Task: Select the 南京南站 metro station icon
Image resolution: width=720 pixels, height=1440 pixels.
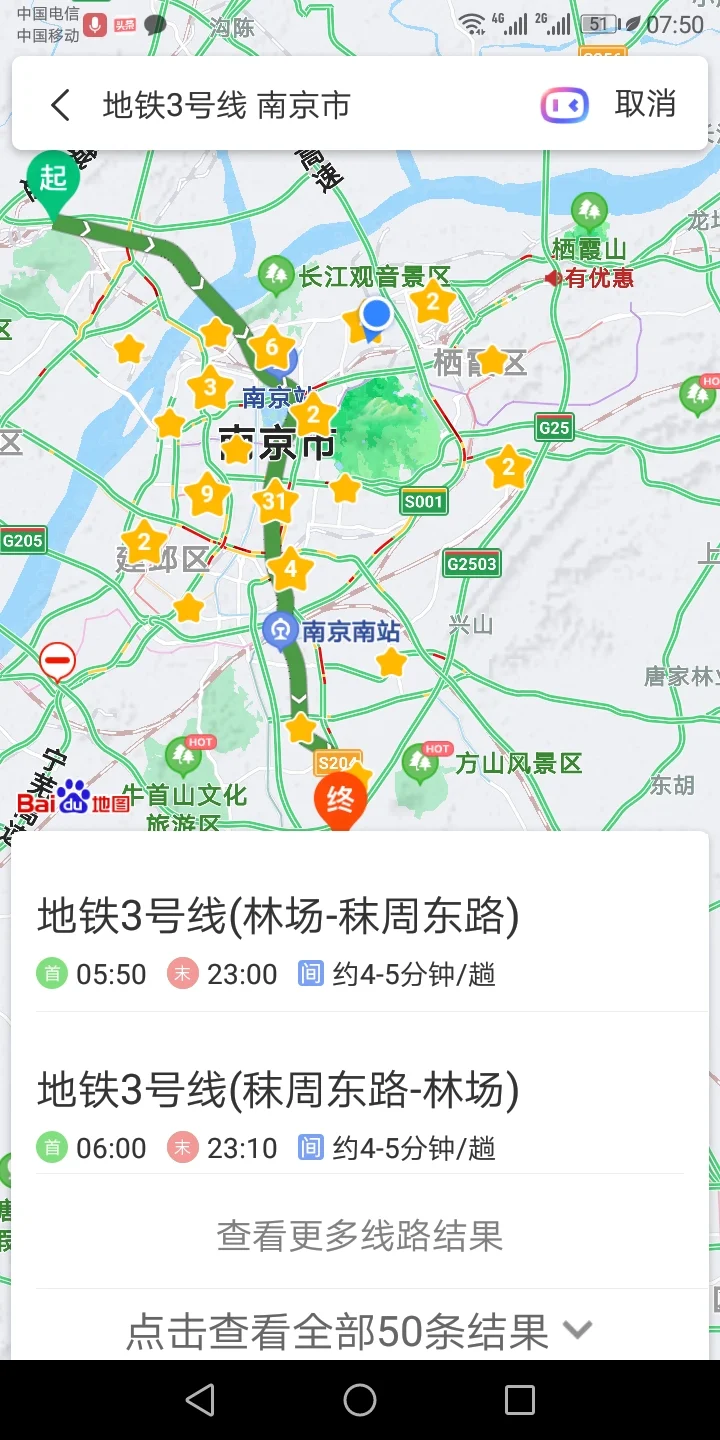Action: [x=280, y=631]
